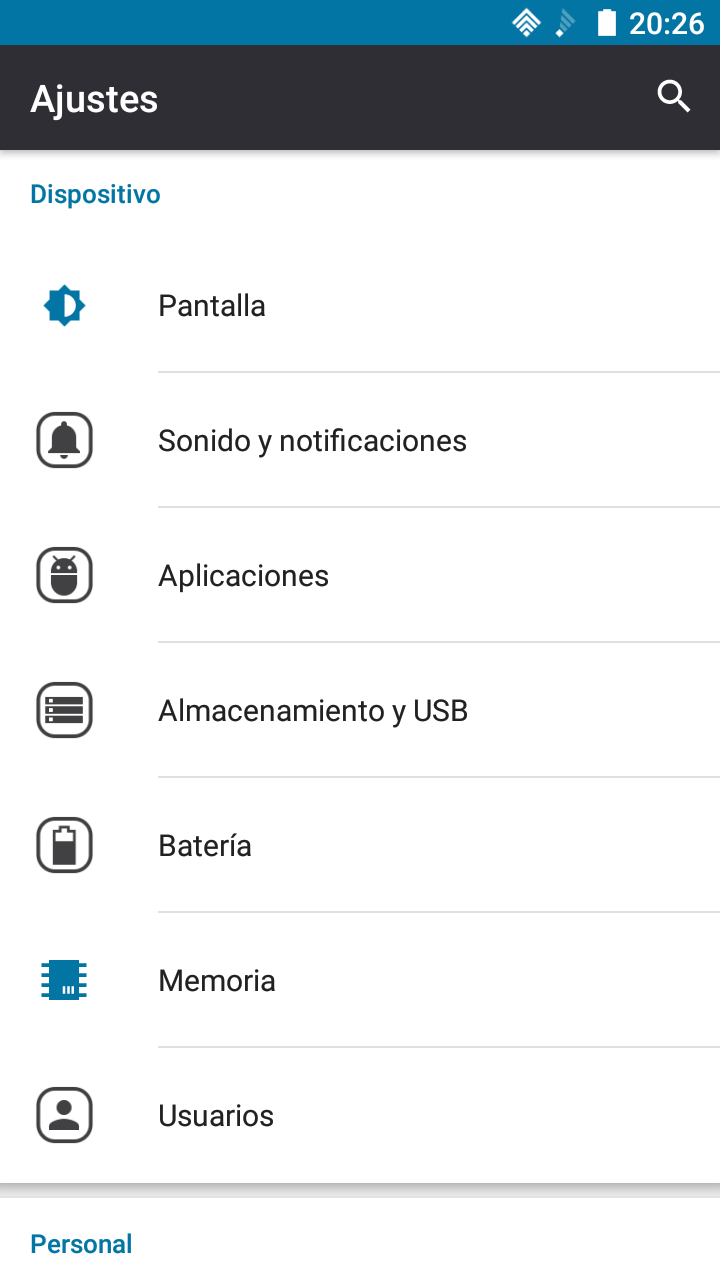This screenshot has height=1280, width=720.
Task: View Memoria usage
Action: (x=360, y=980)
